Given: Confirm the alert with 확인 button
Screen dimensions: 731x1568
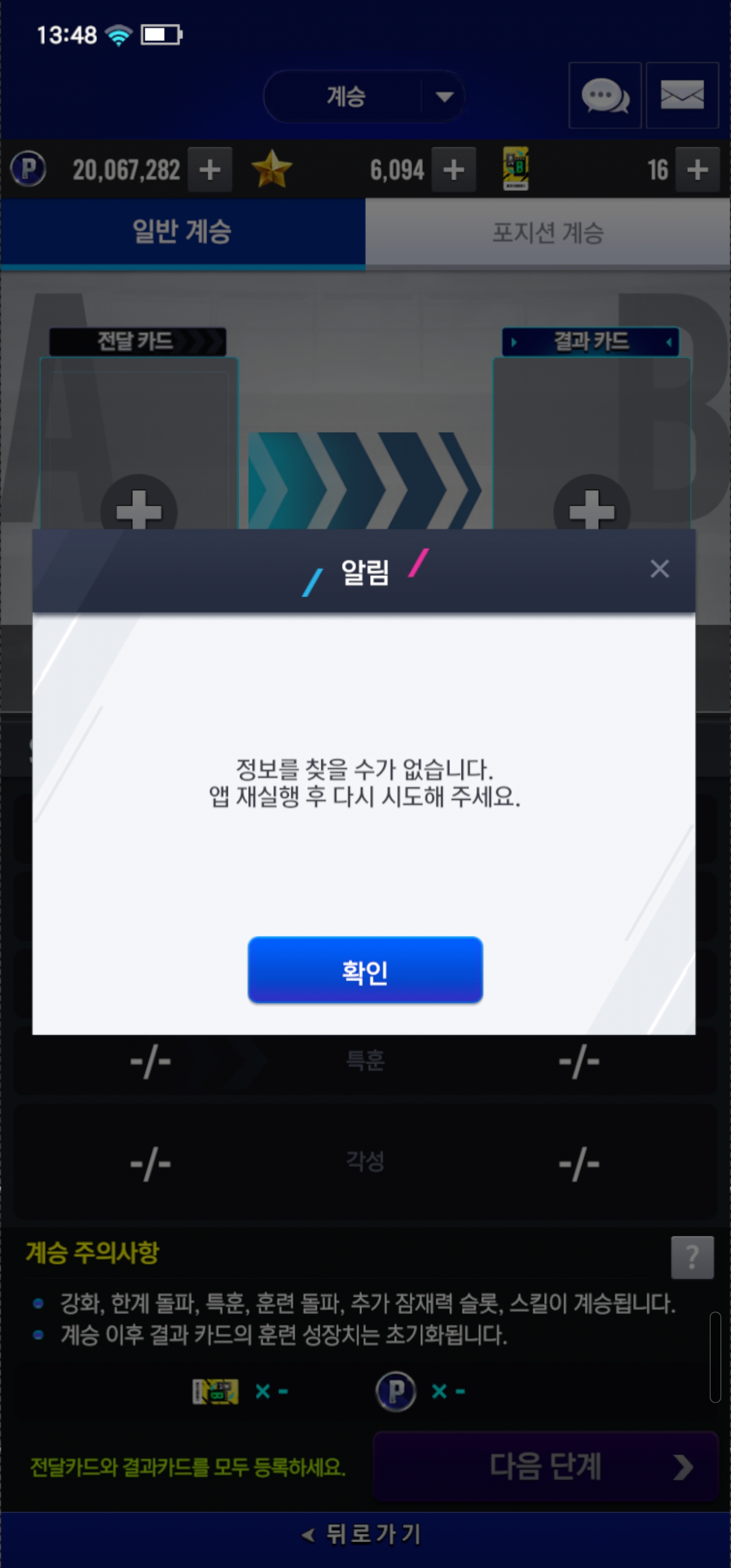Looking at the screenshot, I should (x=364, y=970).
